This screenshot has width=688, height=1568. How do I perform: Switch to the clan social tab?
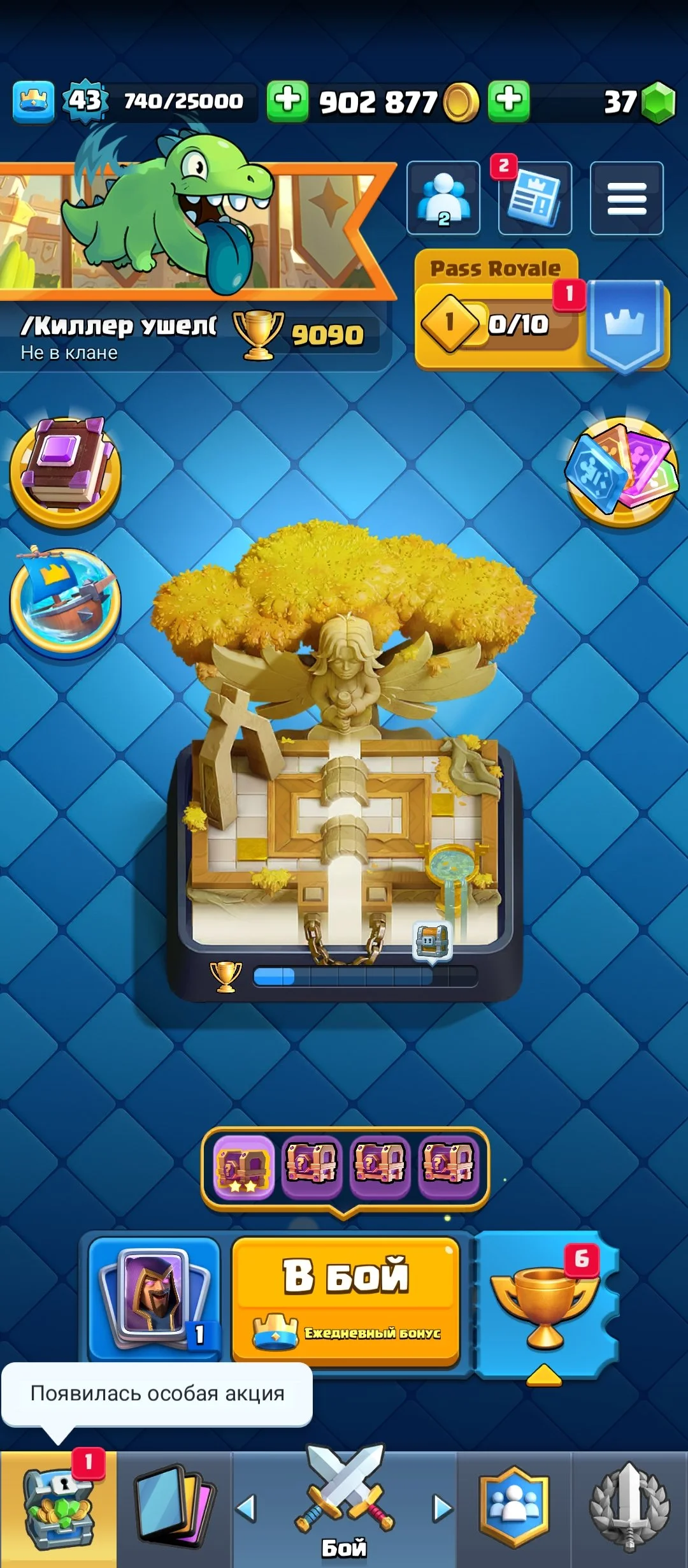513,1509
